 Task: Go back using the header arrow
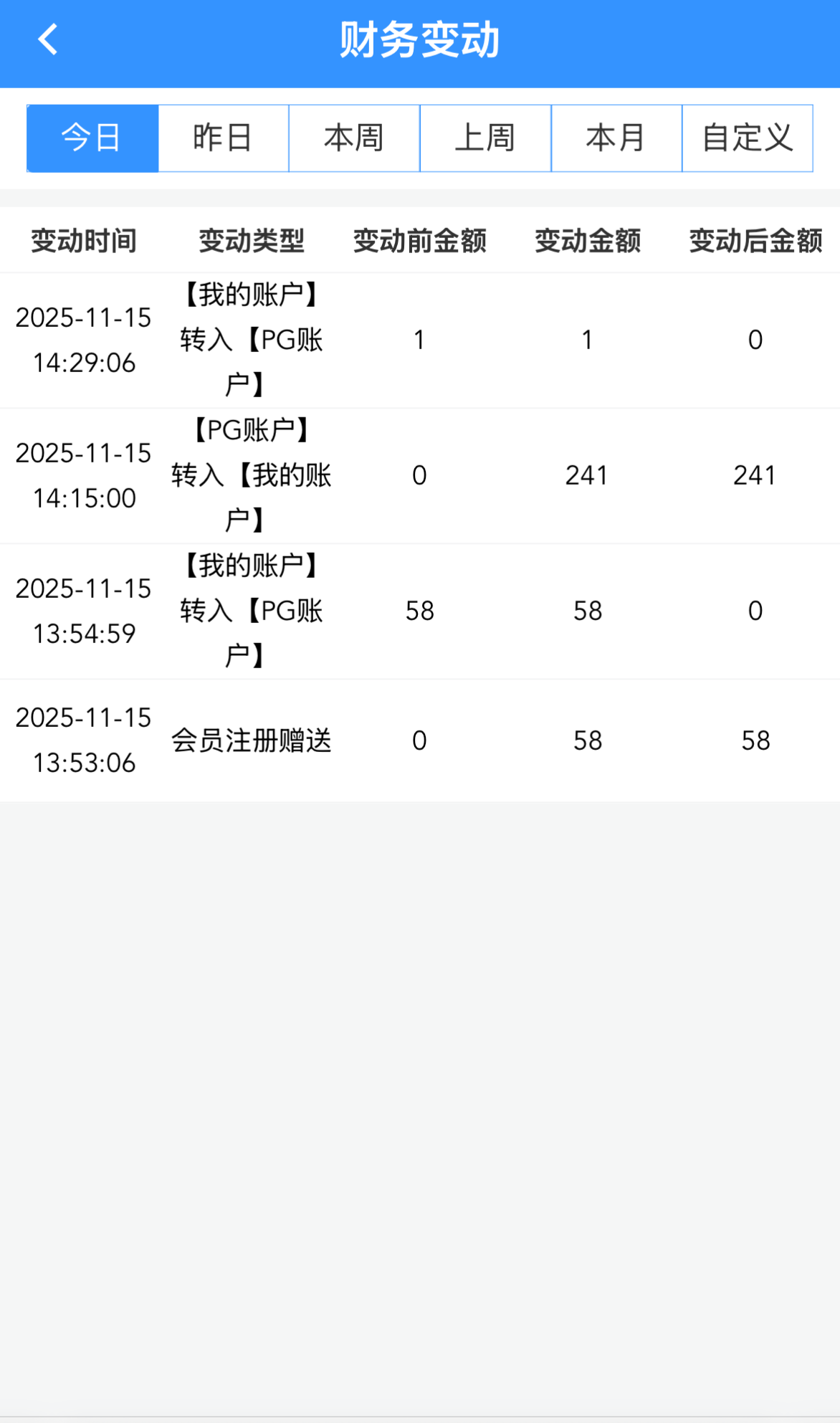47,39
